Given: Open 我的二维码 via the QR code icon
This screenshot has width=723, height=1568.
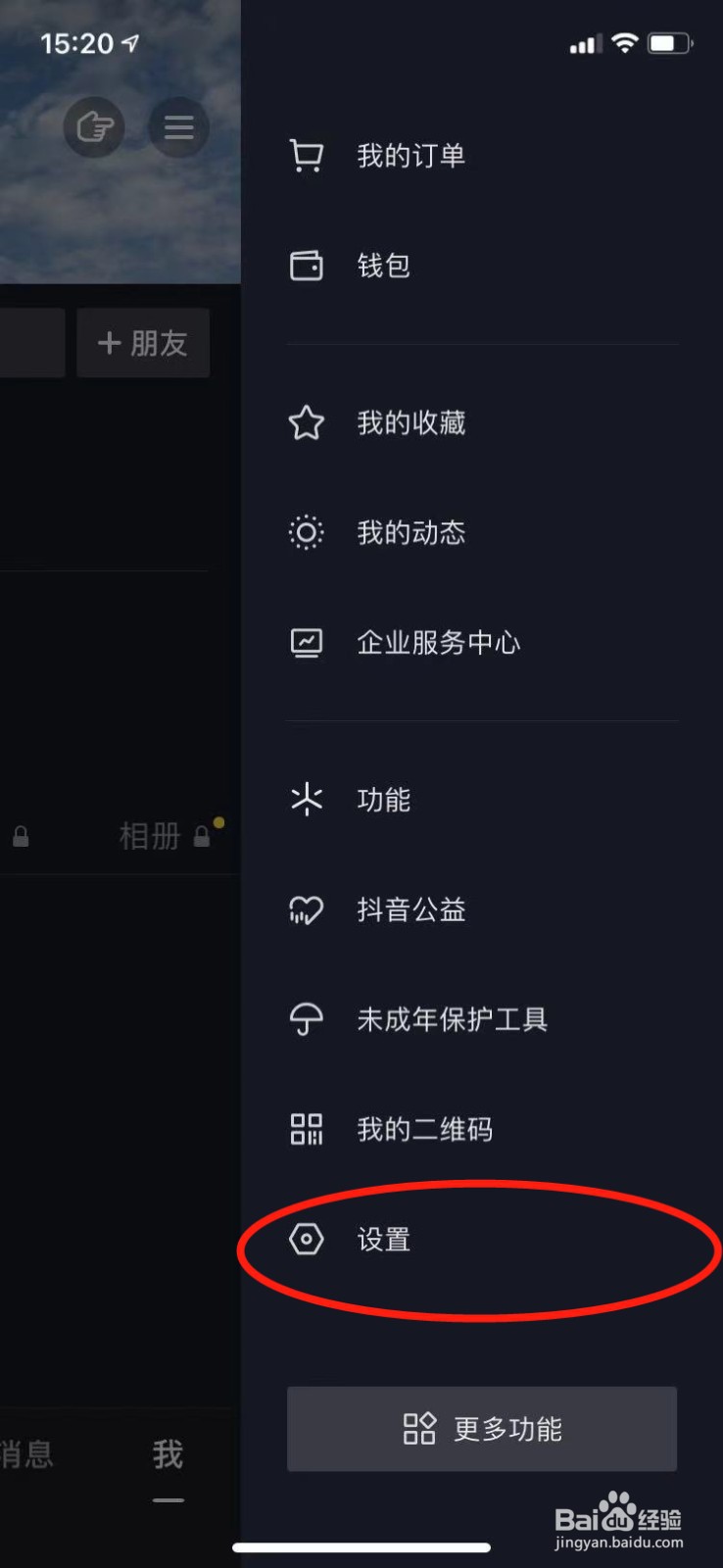Looking at the screenshot, I should (x=307, y=1129).
